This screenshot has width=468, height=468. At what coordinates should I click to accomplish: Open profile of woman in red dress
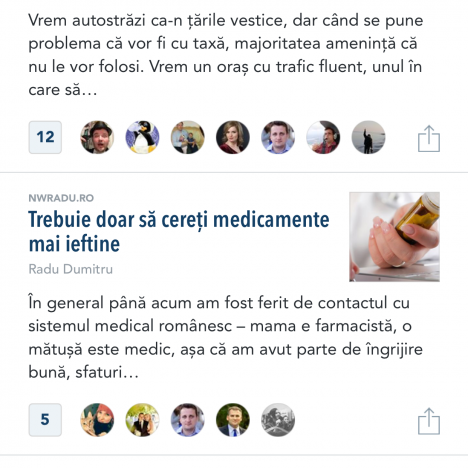point(233,137)
